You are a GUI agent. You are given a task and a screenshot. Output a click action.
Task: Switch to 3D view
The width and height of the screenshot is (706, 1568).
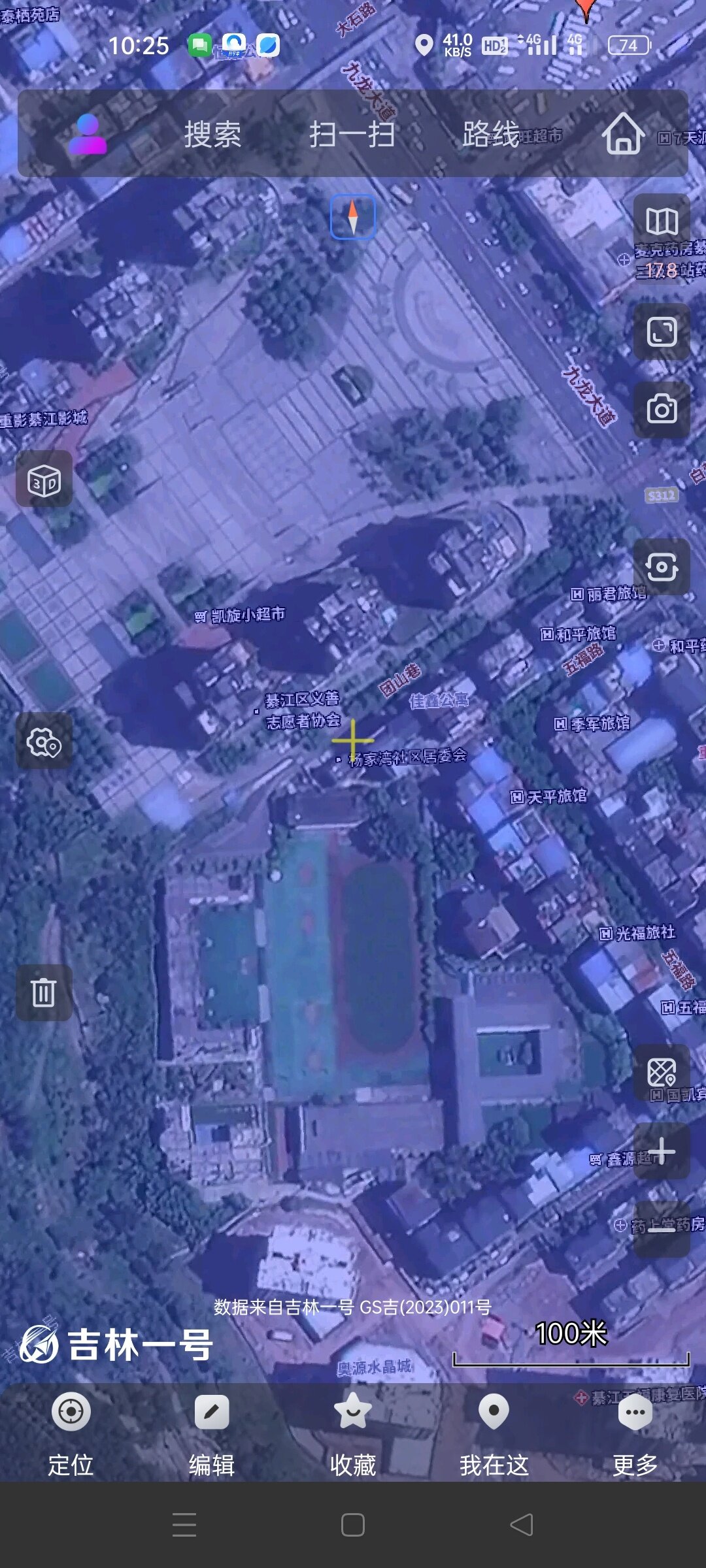click(x=44, y=482)
